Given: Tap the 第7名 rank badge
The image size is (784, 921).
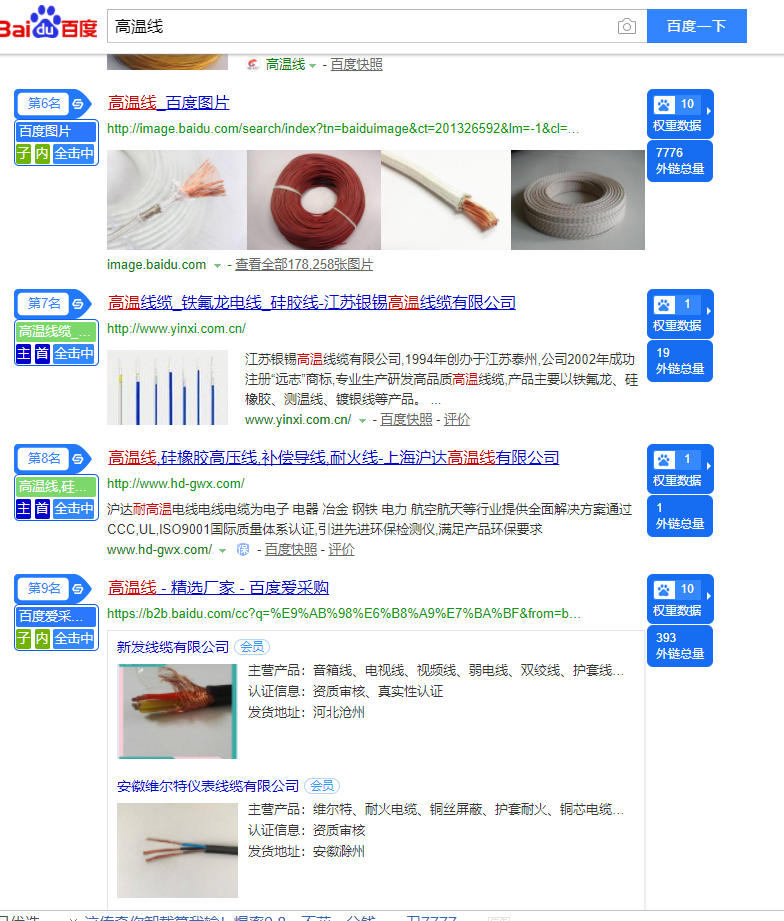Looking at the screenshot, I should pyautogui.click(x=45, y=303).
